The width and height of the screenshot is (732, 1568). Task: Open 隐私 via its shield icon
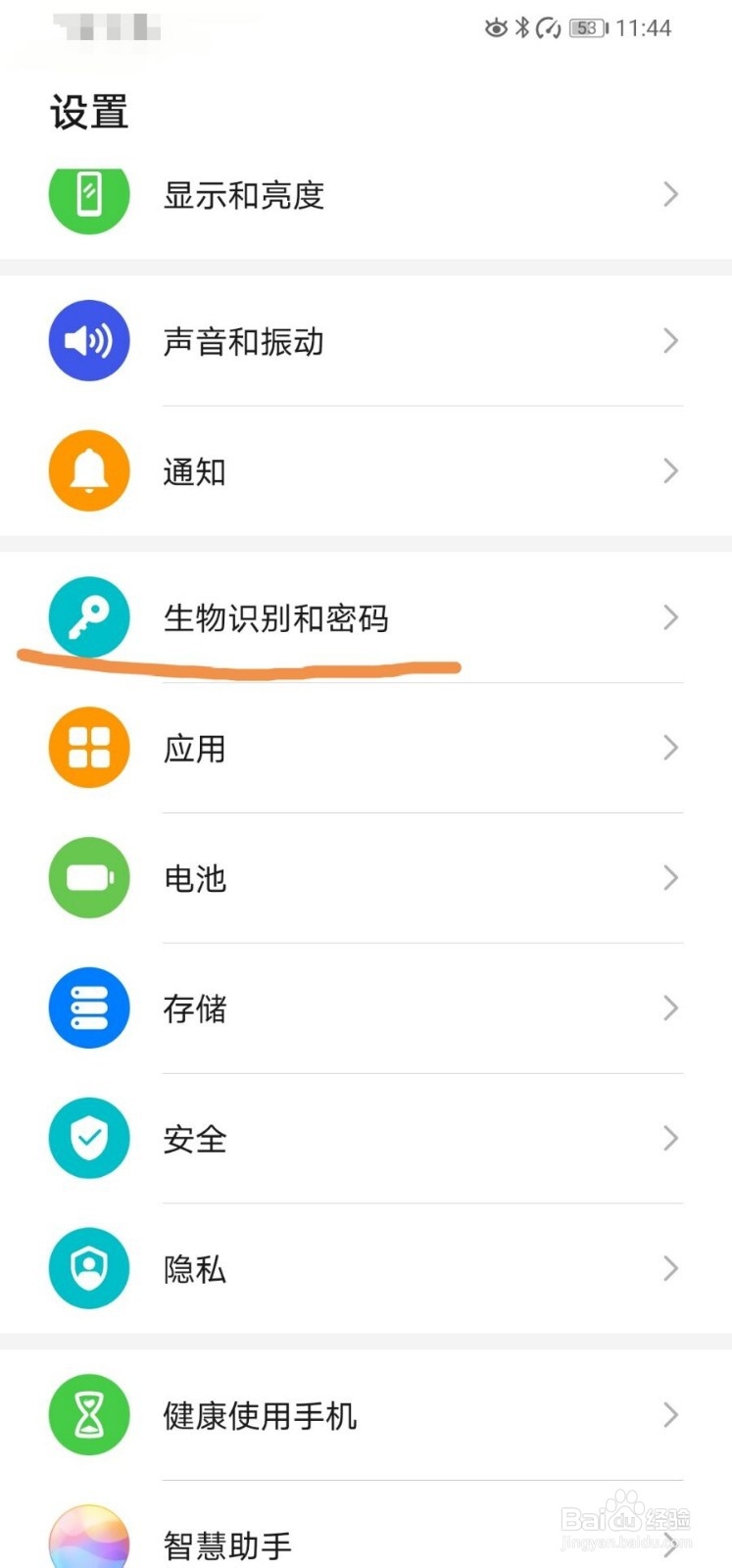pos(88,1267)
